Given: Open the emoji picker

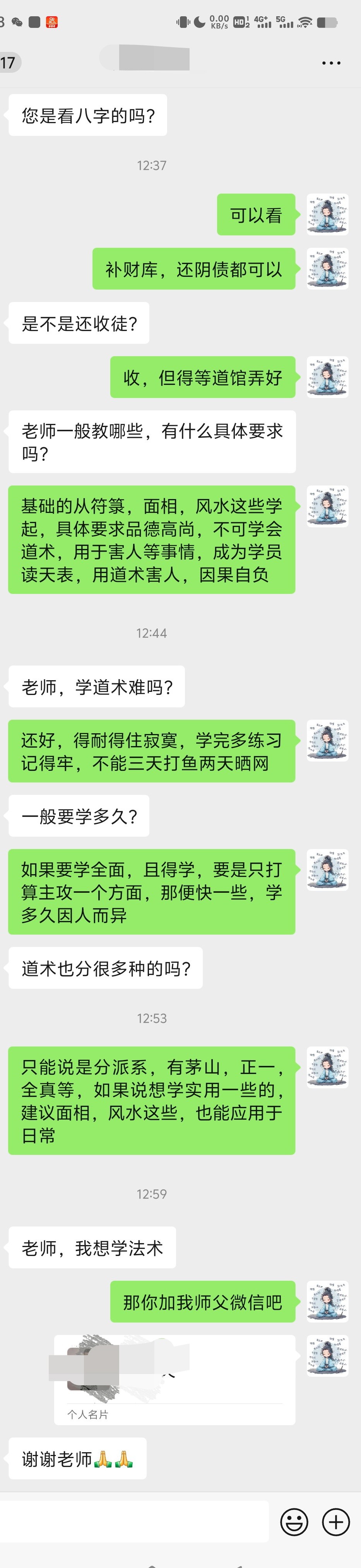Looking at the screenshot, I should pos(293,1522).
